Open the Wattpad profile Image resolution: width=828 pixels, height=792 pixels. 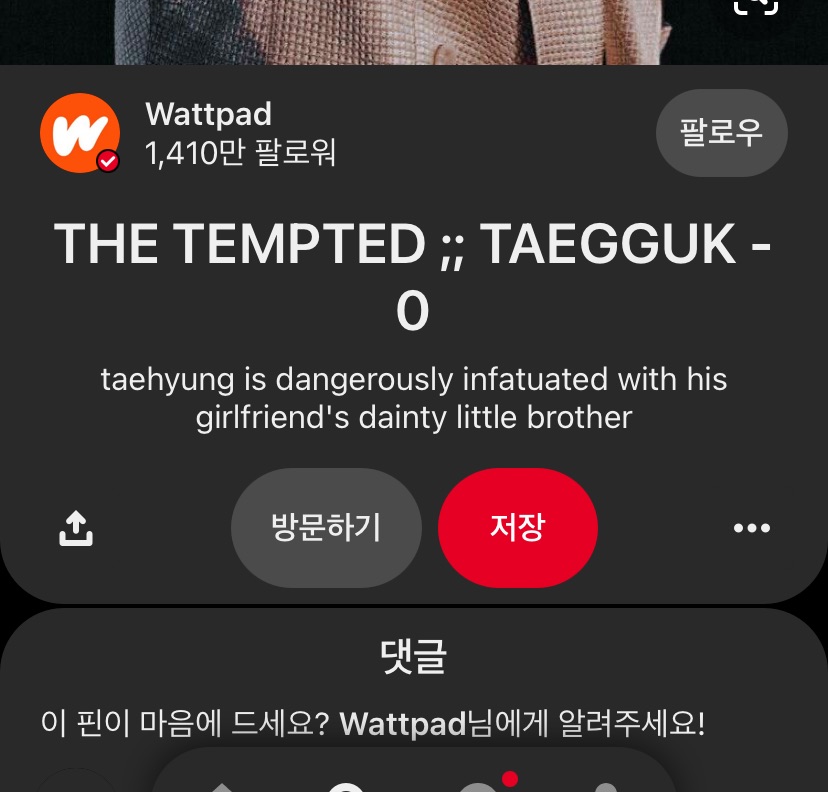[80, 133]
